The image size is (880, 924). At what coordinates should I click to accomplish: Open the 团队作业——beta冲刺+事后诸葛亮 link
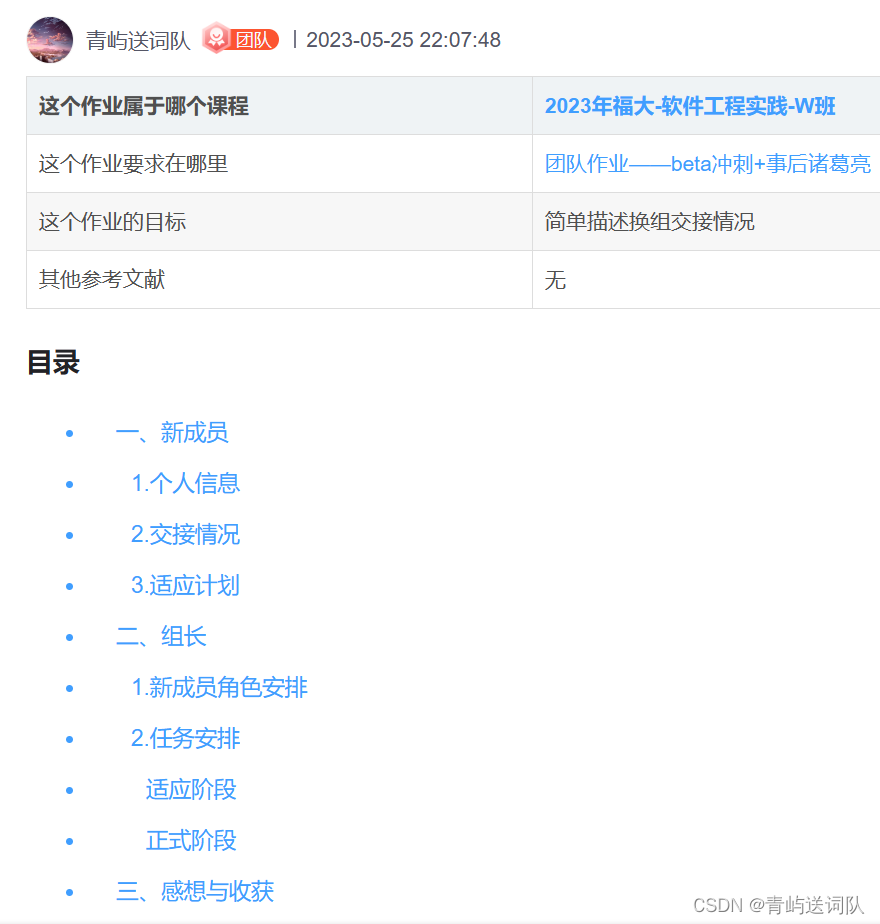(707, 164)
